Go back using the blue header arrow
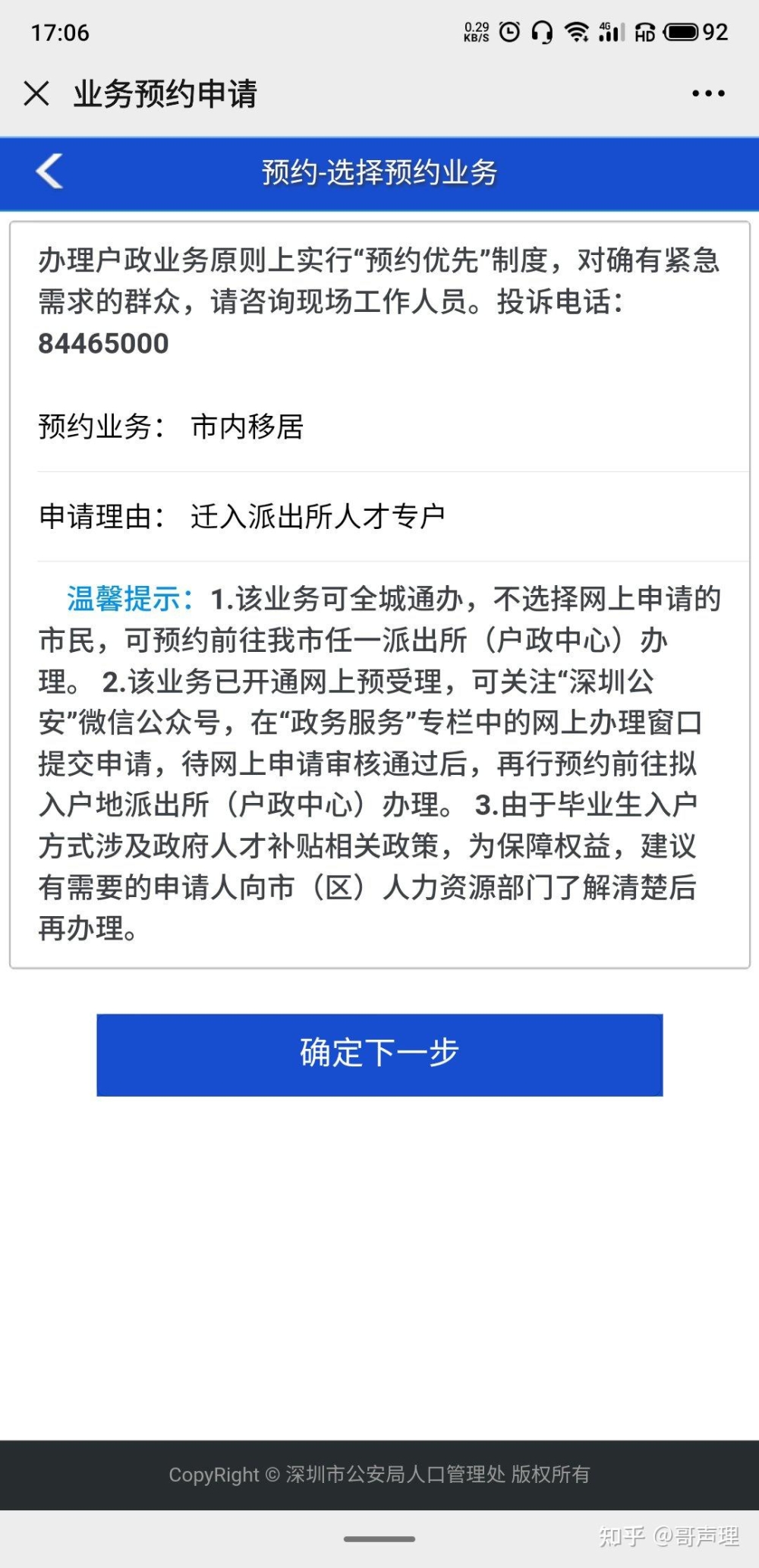The image size is (759, 1568). pyautogui.click(x=50, y=171)
